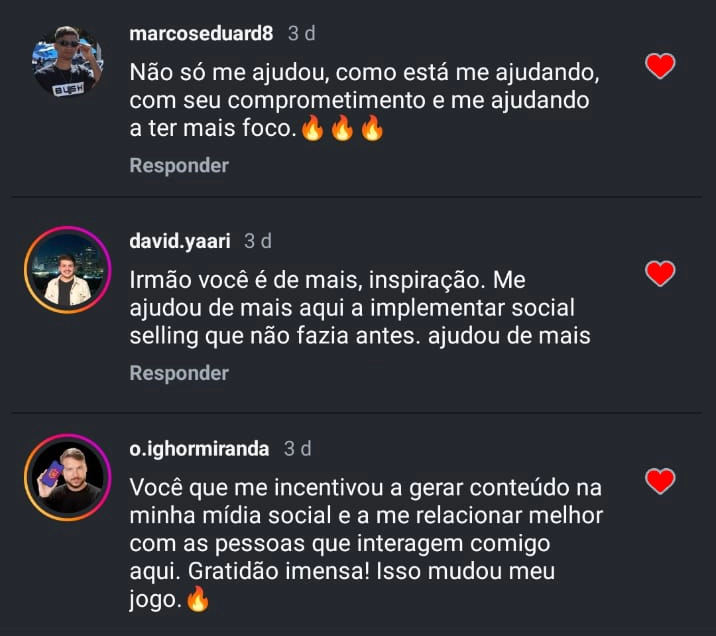Tap the heart on david.yaari's comment
716x636 pixels.
click(659, 273)
